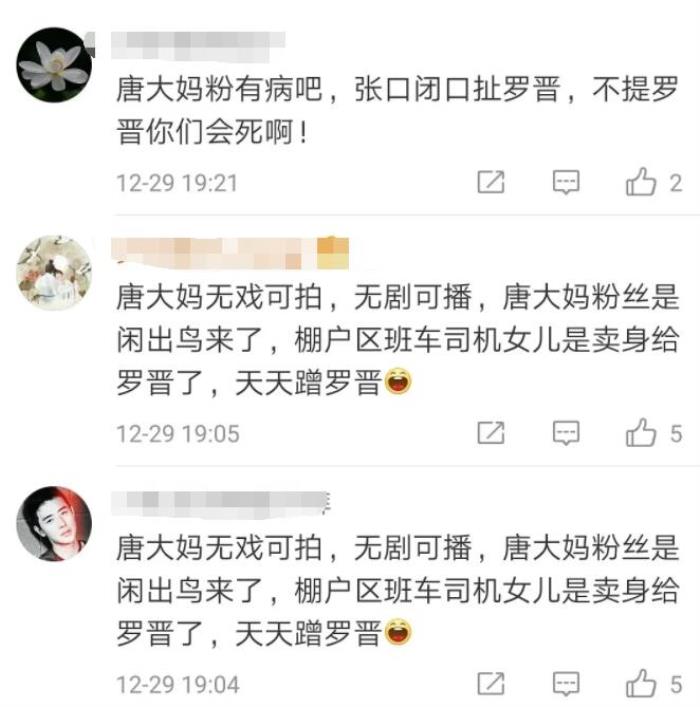Viewport: 700px width, 707px height.
Task: Repost the comment posted at 12-29 19:05
Action: click(x=491, y=433)
